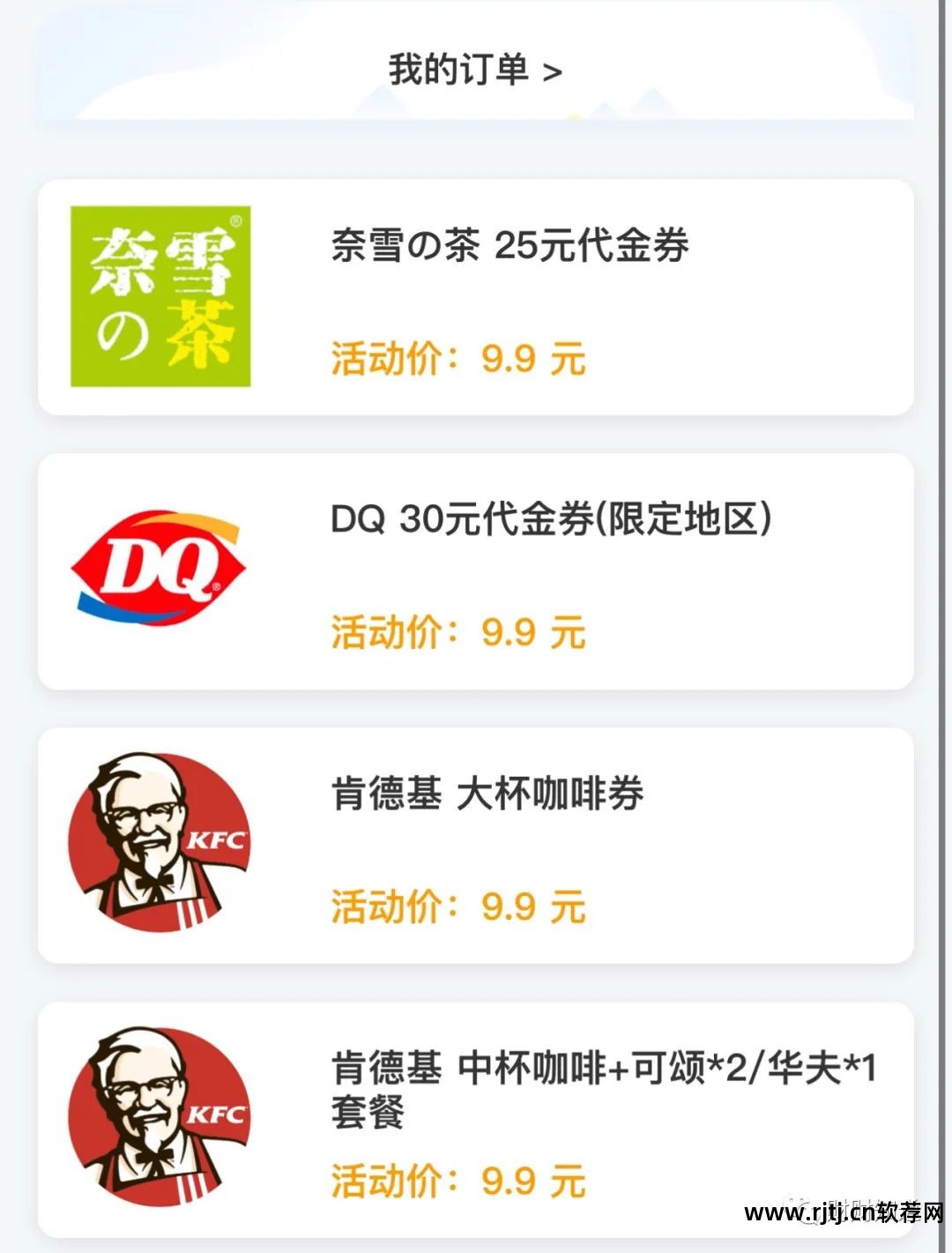Click 活动价 9.9元 on the DQ card

point(458,631)
